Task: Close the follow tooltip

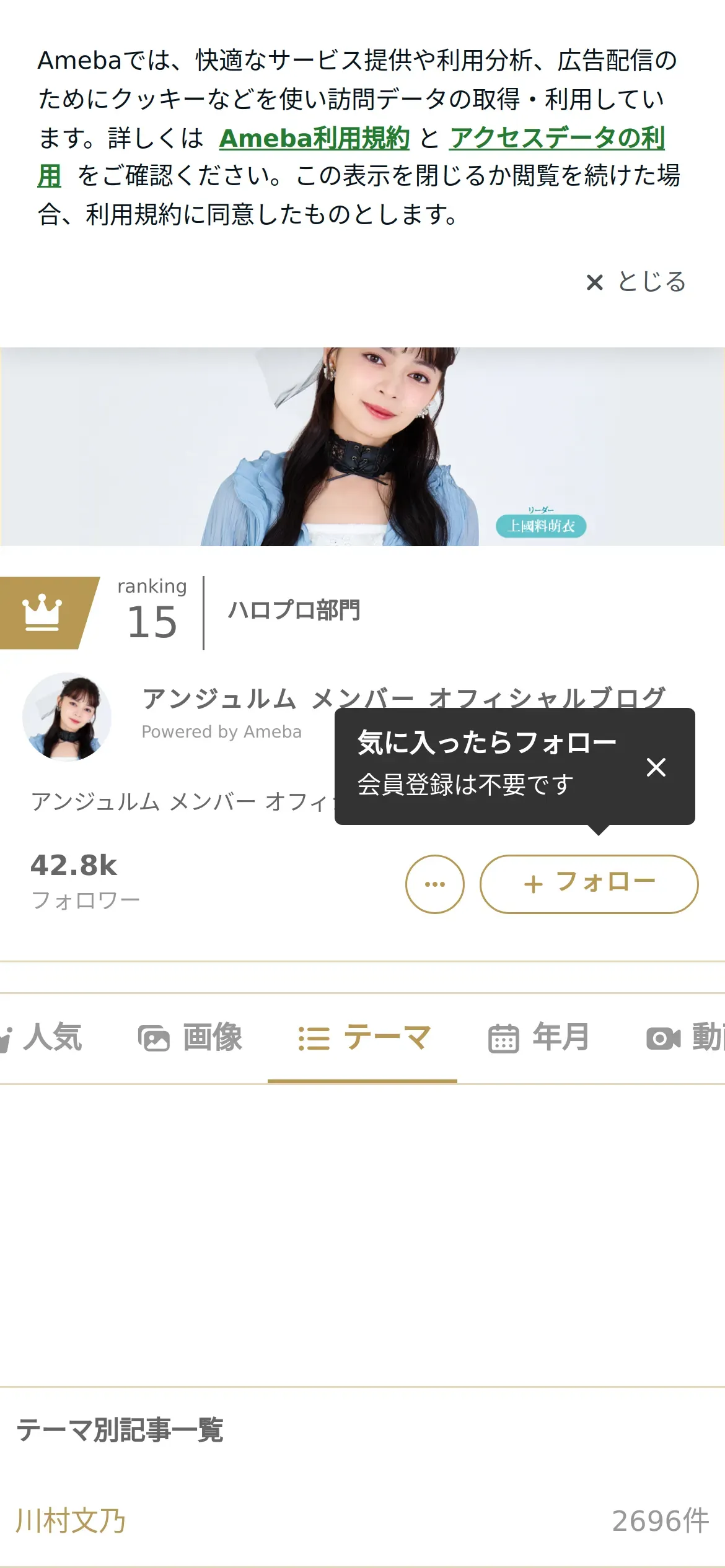Action: (x=656, y=767)
